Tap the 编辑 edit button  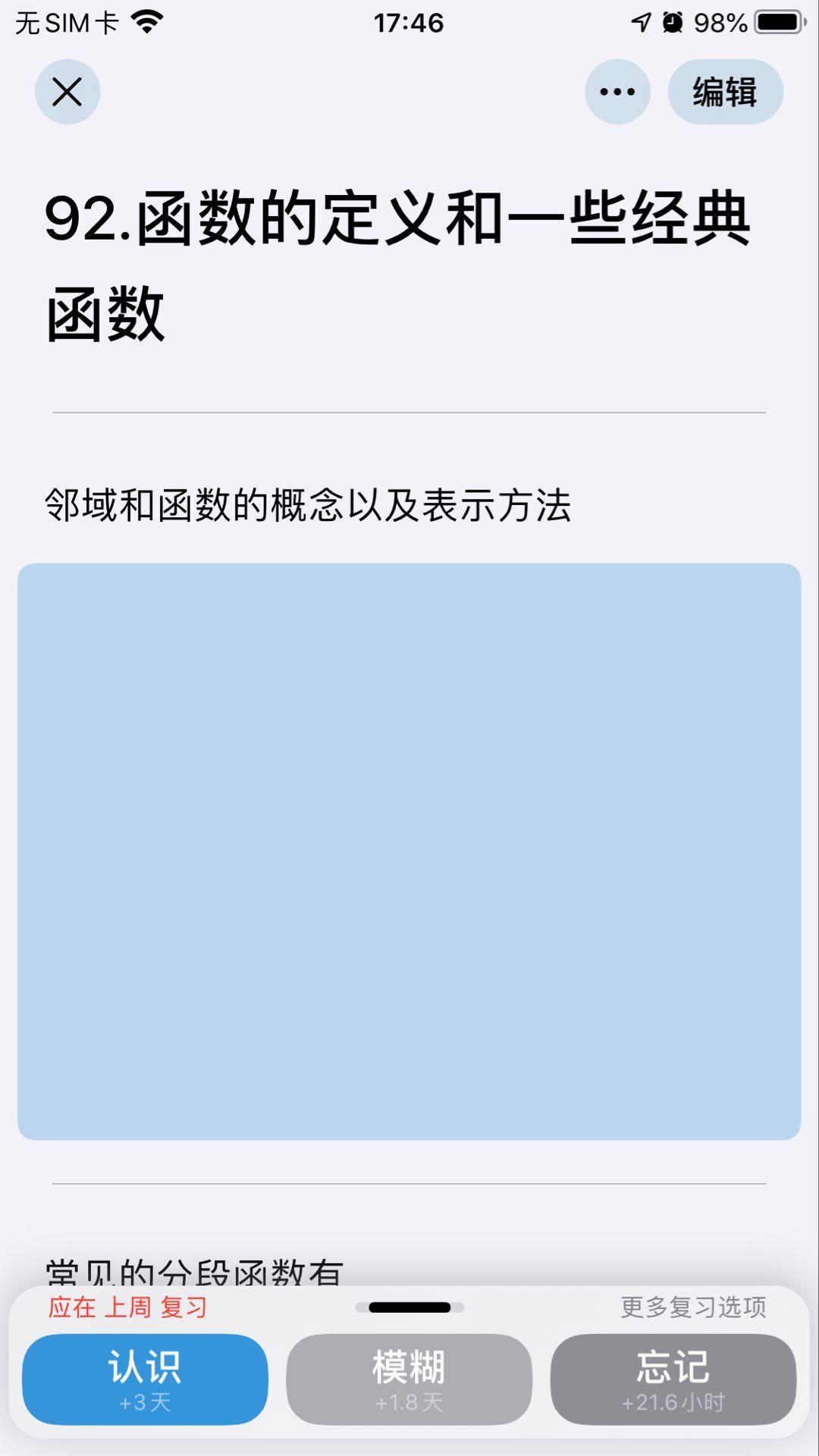tap(725, 93)
